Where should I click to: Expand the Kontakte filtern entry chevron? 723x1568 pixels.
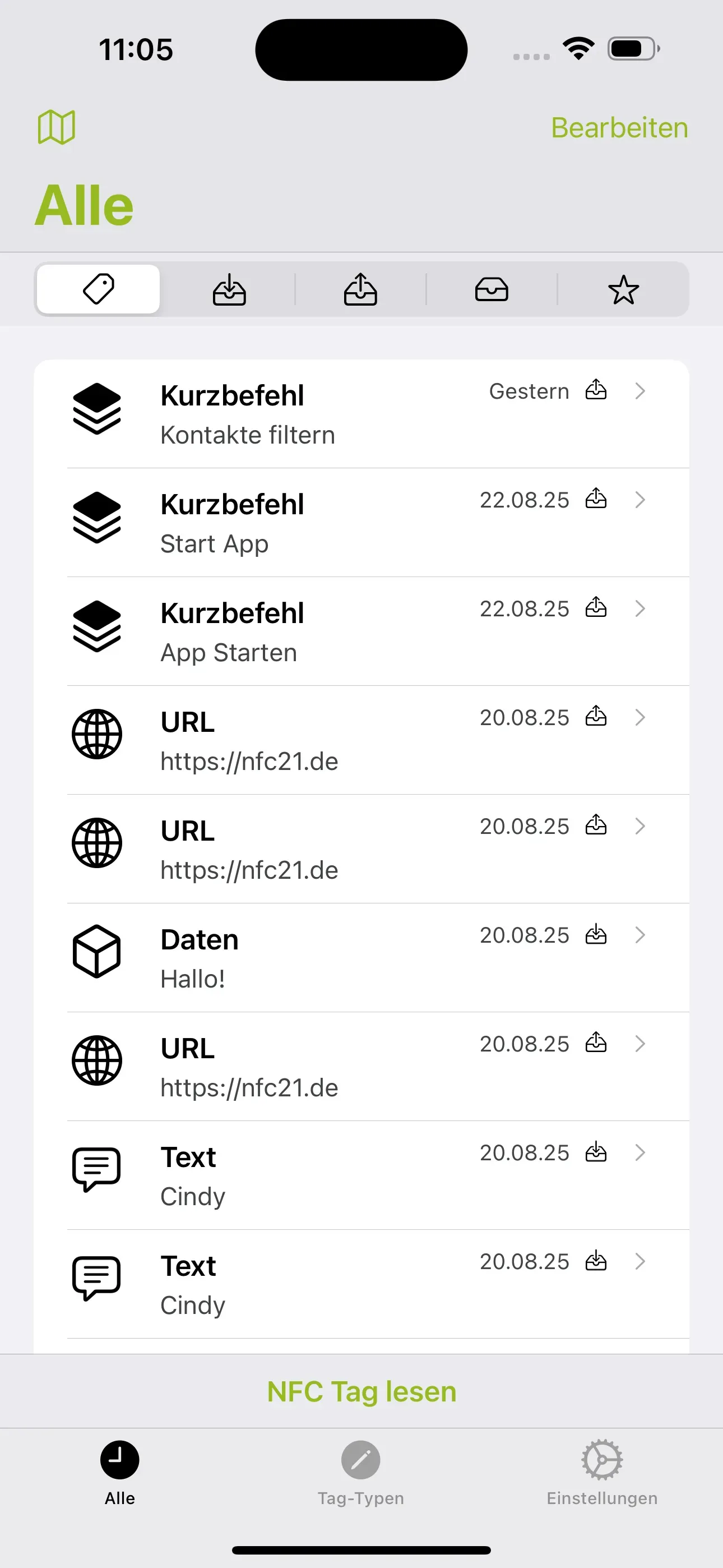pos(640,391)
